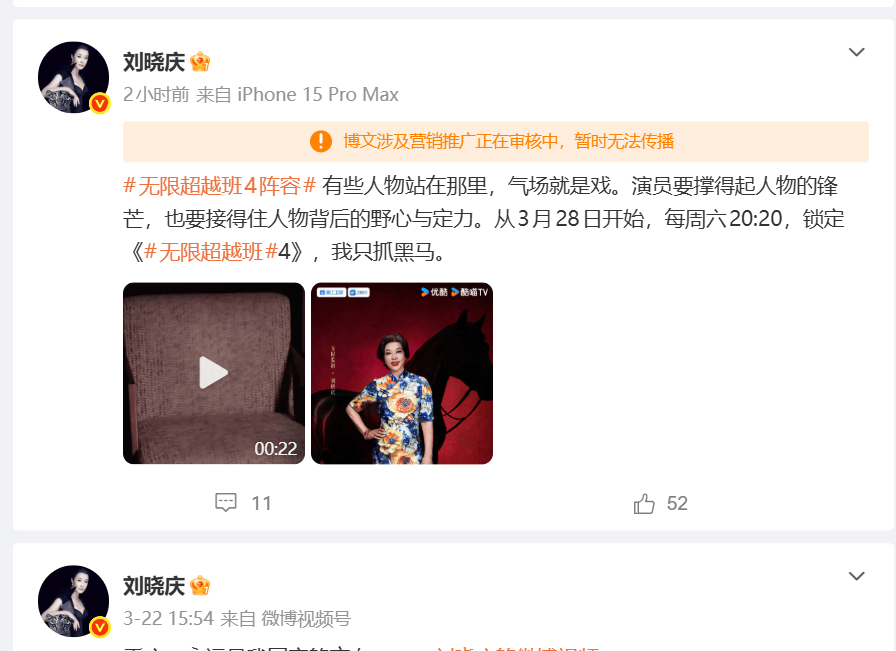Open the post's 11 comments
The height and width of the screenshot is (651, 896).
coord(227,503)
